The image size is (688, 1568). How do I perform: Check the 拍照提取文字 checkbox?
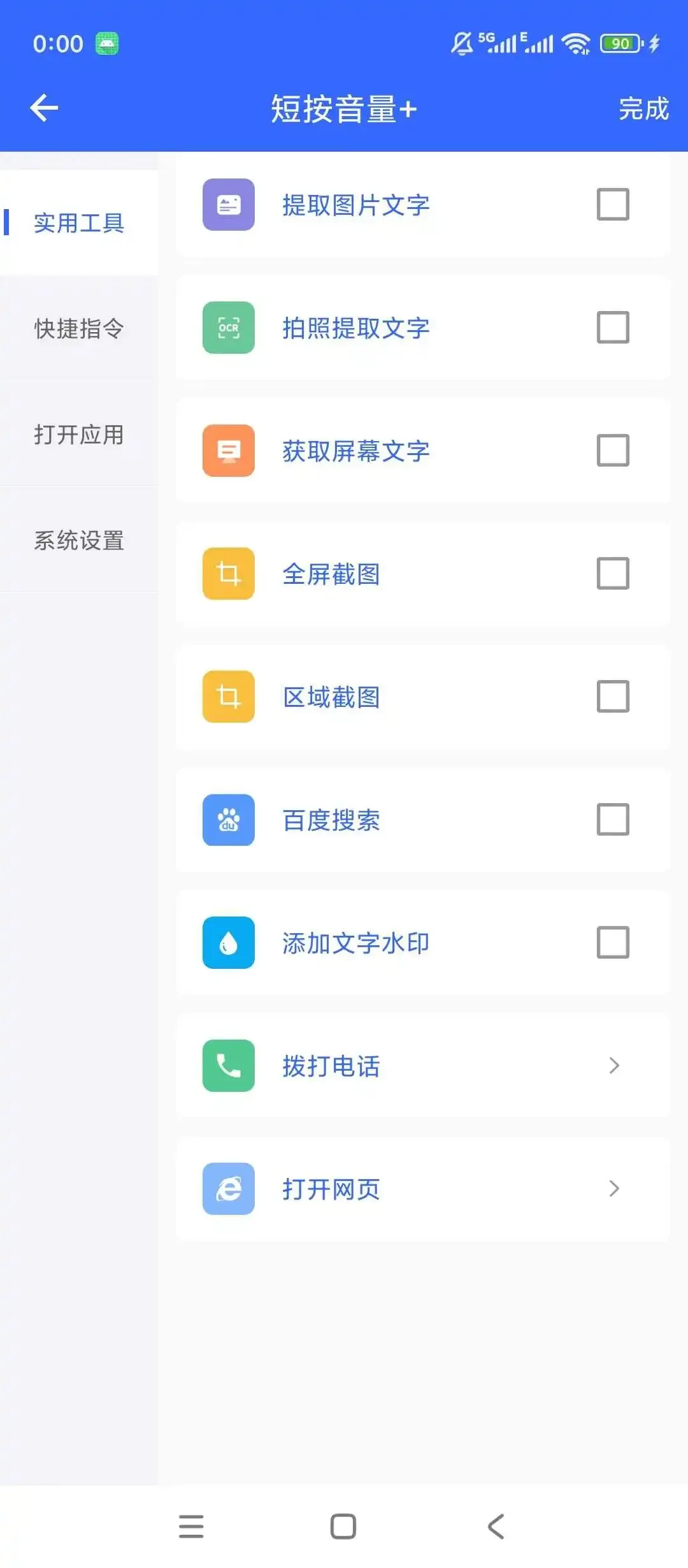point(613,328)
